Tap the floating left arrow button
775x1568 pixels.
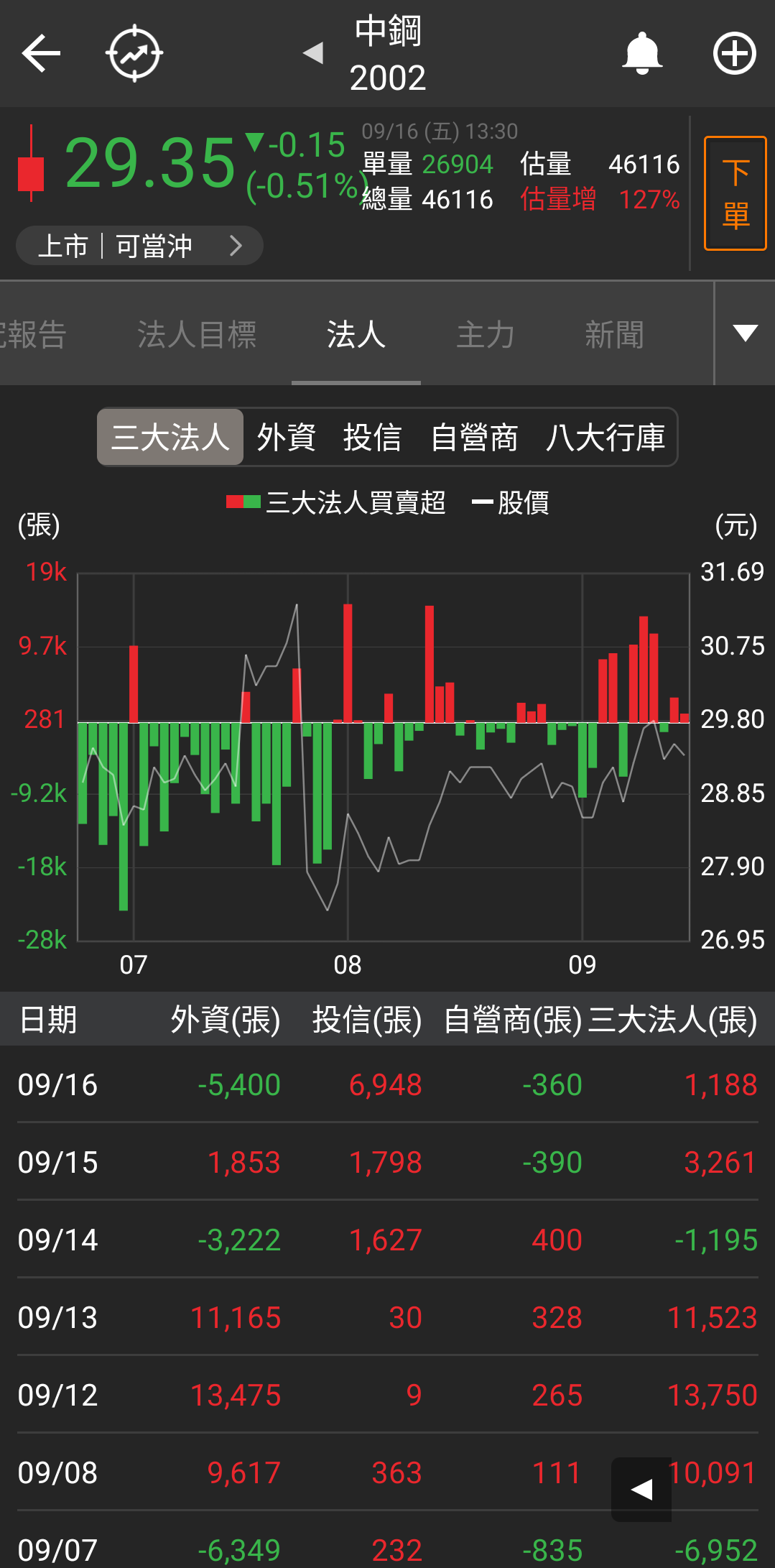point(641,1489)
